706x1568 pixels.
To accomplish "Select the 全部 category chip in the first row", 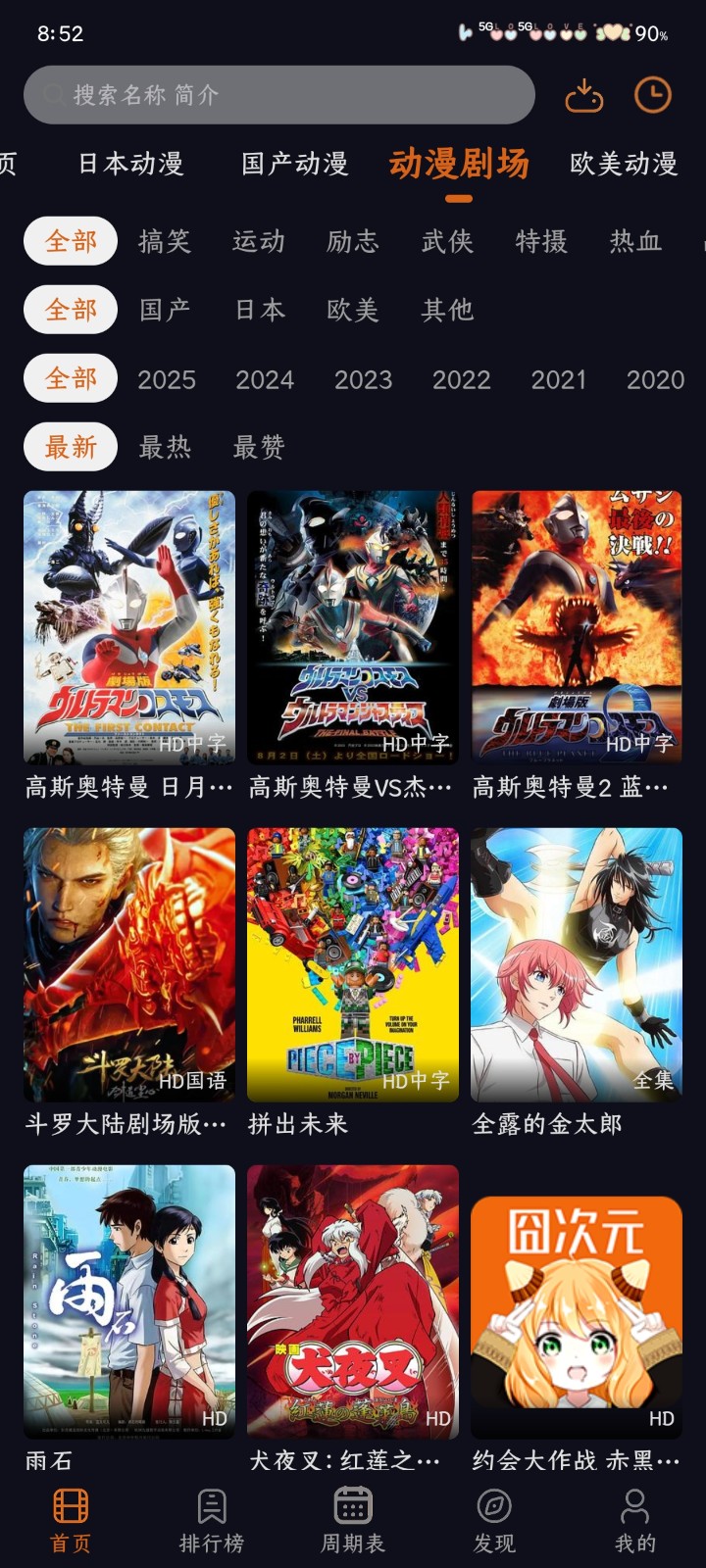I will point(69,241).
